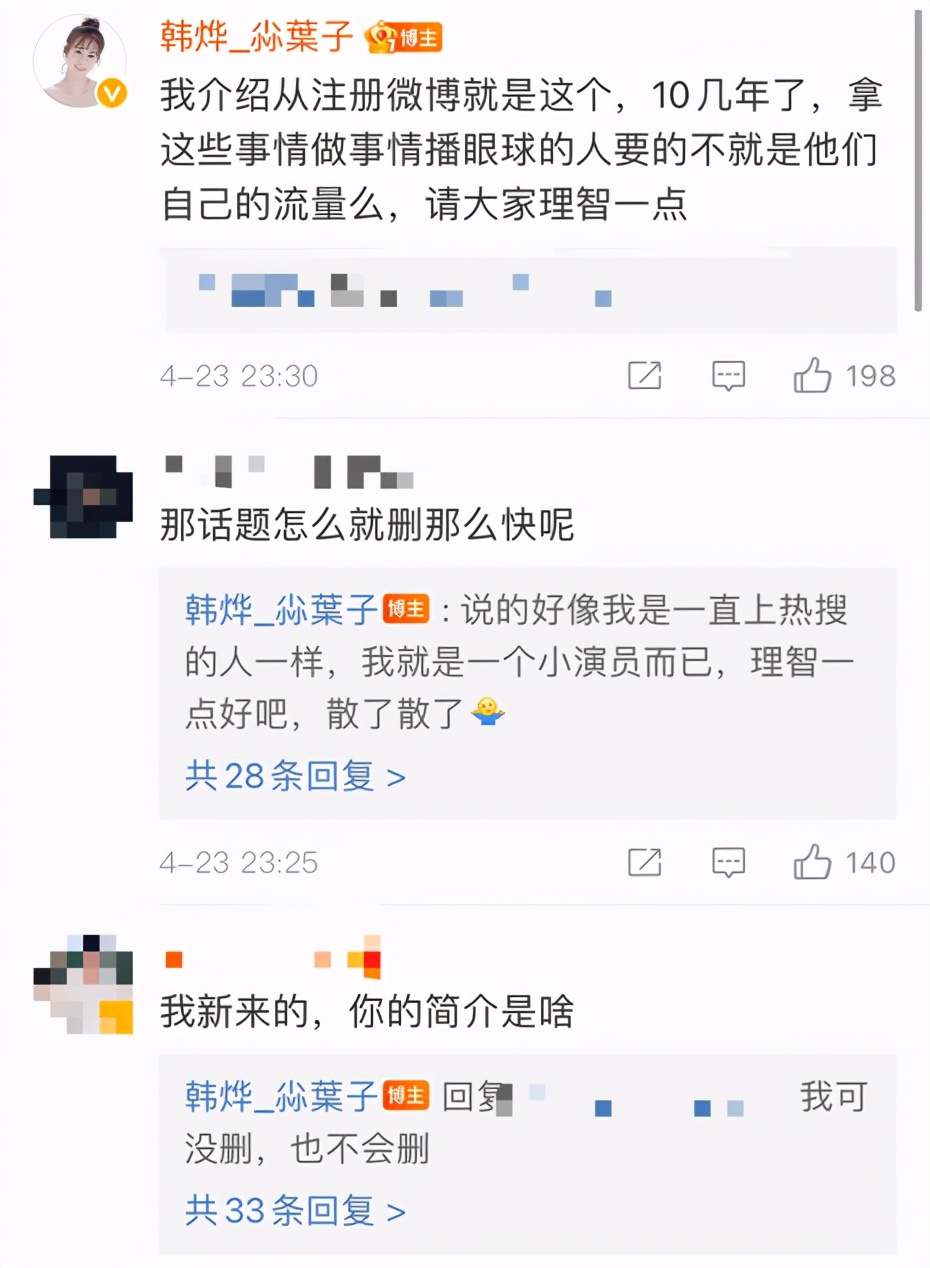Reply to the comment posted at 4-23 23:25
Screen dimensions: 930x1268
(x=728, y=862)
